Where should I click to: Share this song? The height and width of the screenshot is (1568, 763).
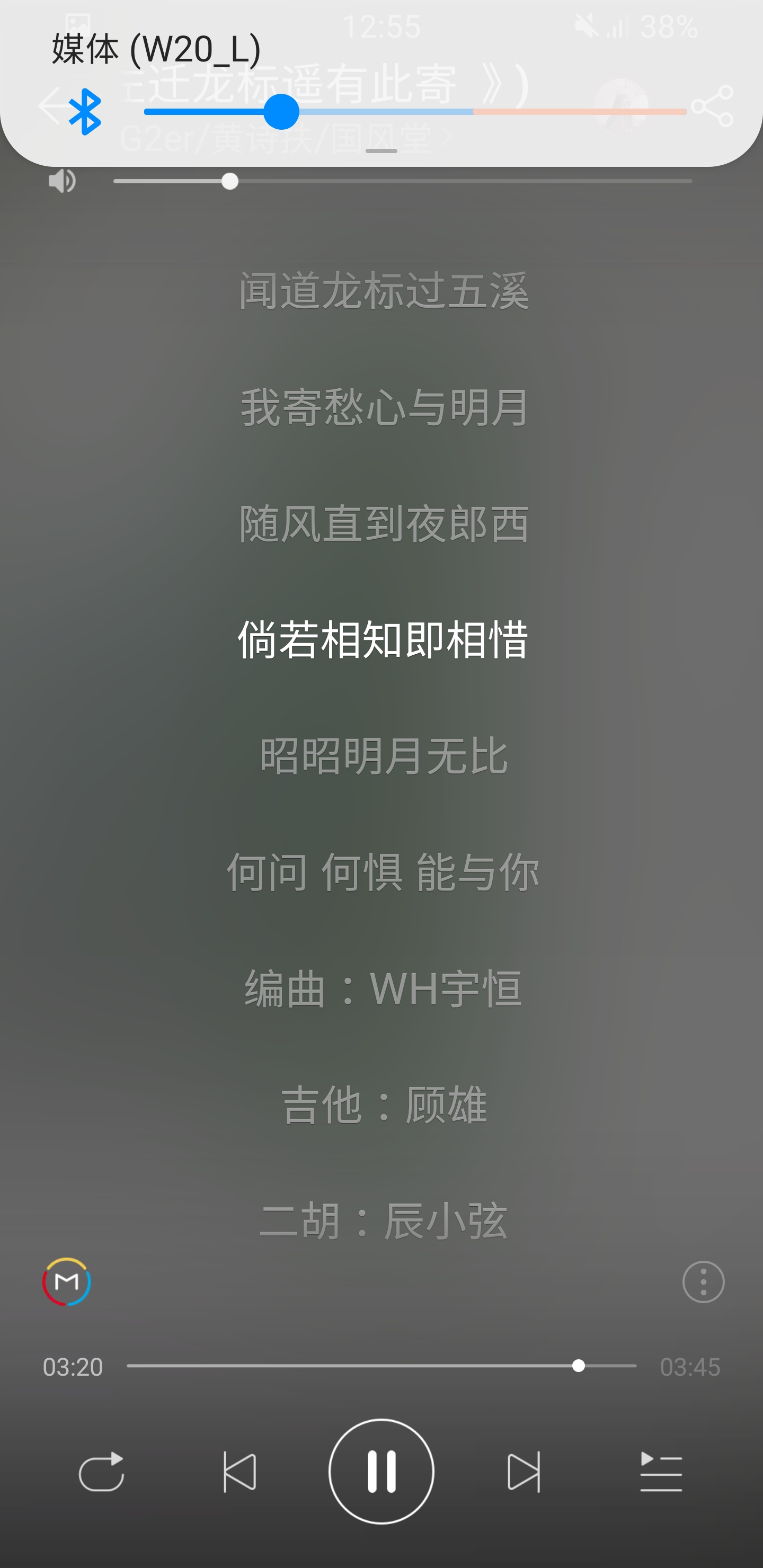(x=713, y=106)
